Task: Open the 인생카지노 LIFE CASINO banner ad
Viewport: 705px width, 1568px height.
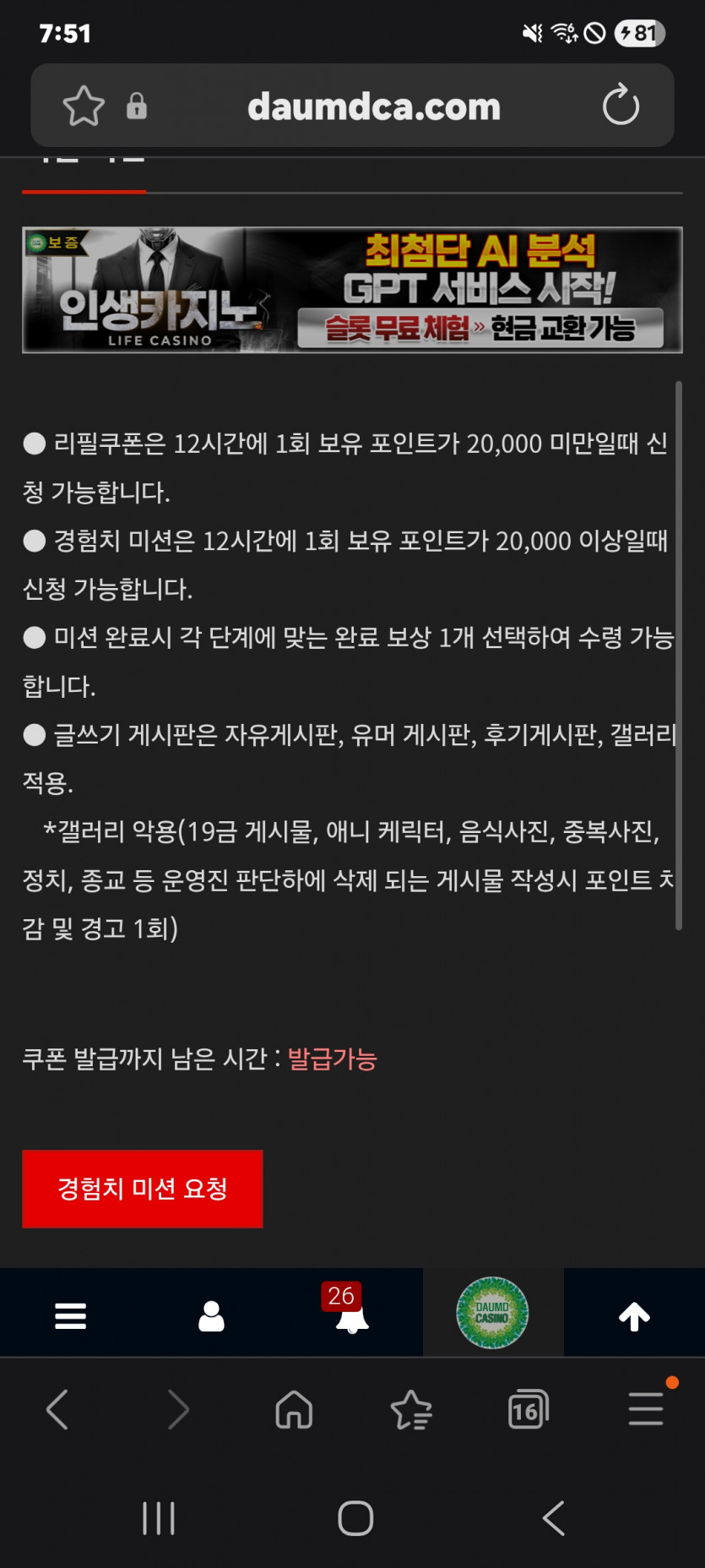Action: pos(352,289)
